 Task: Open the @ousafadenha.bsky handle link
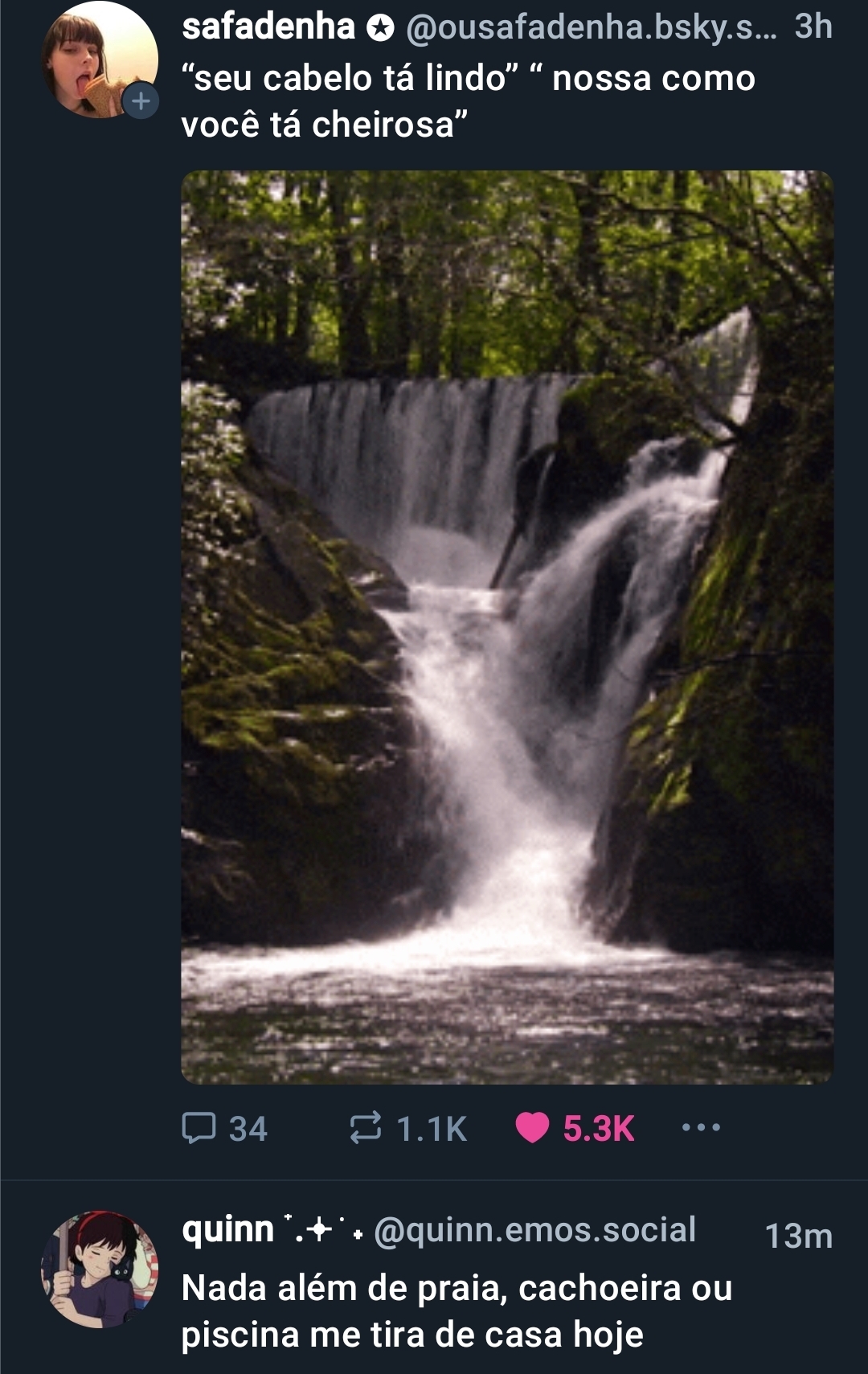pos(591,27)
